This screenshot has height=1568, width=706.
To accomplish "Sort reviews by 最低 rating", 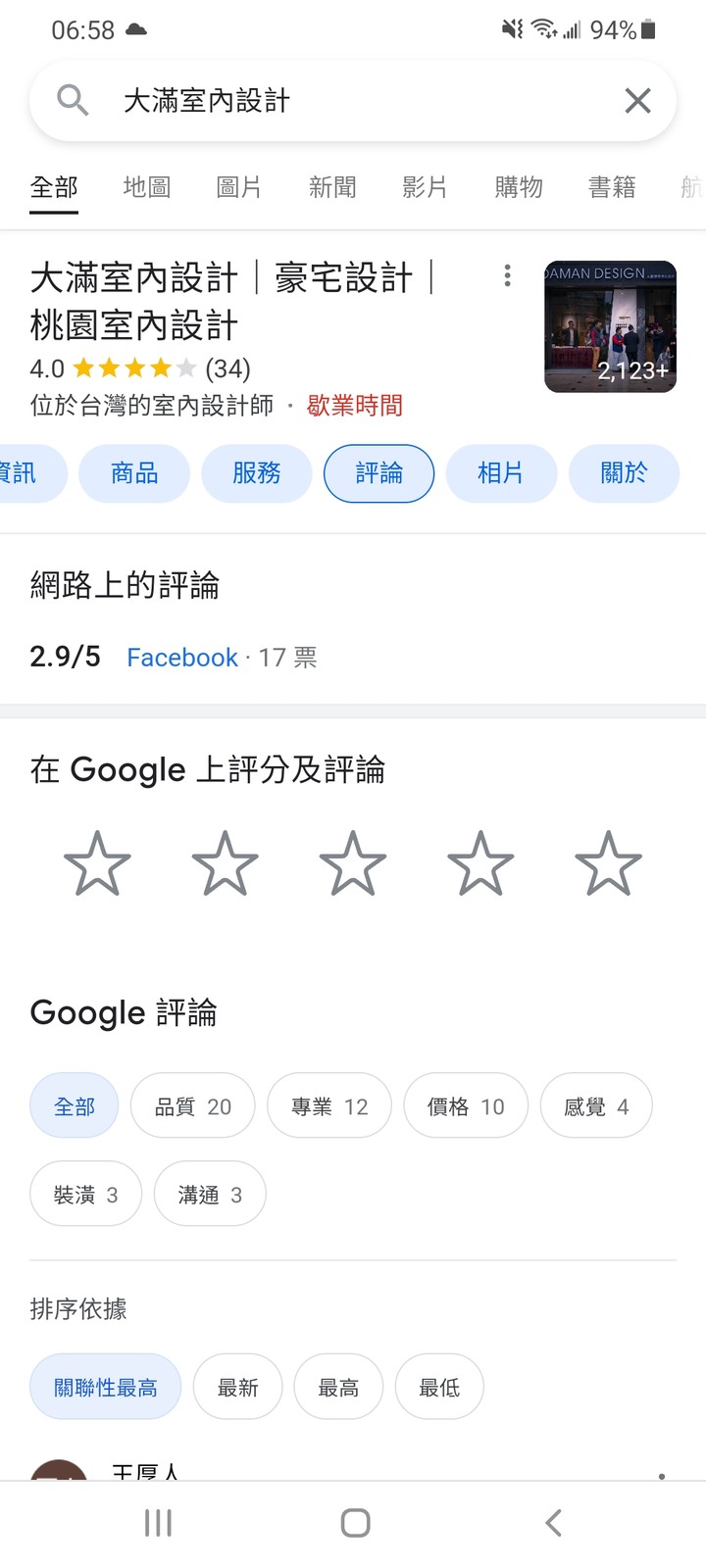I will 439,1388.
